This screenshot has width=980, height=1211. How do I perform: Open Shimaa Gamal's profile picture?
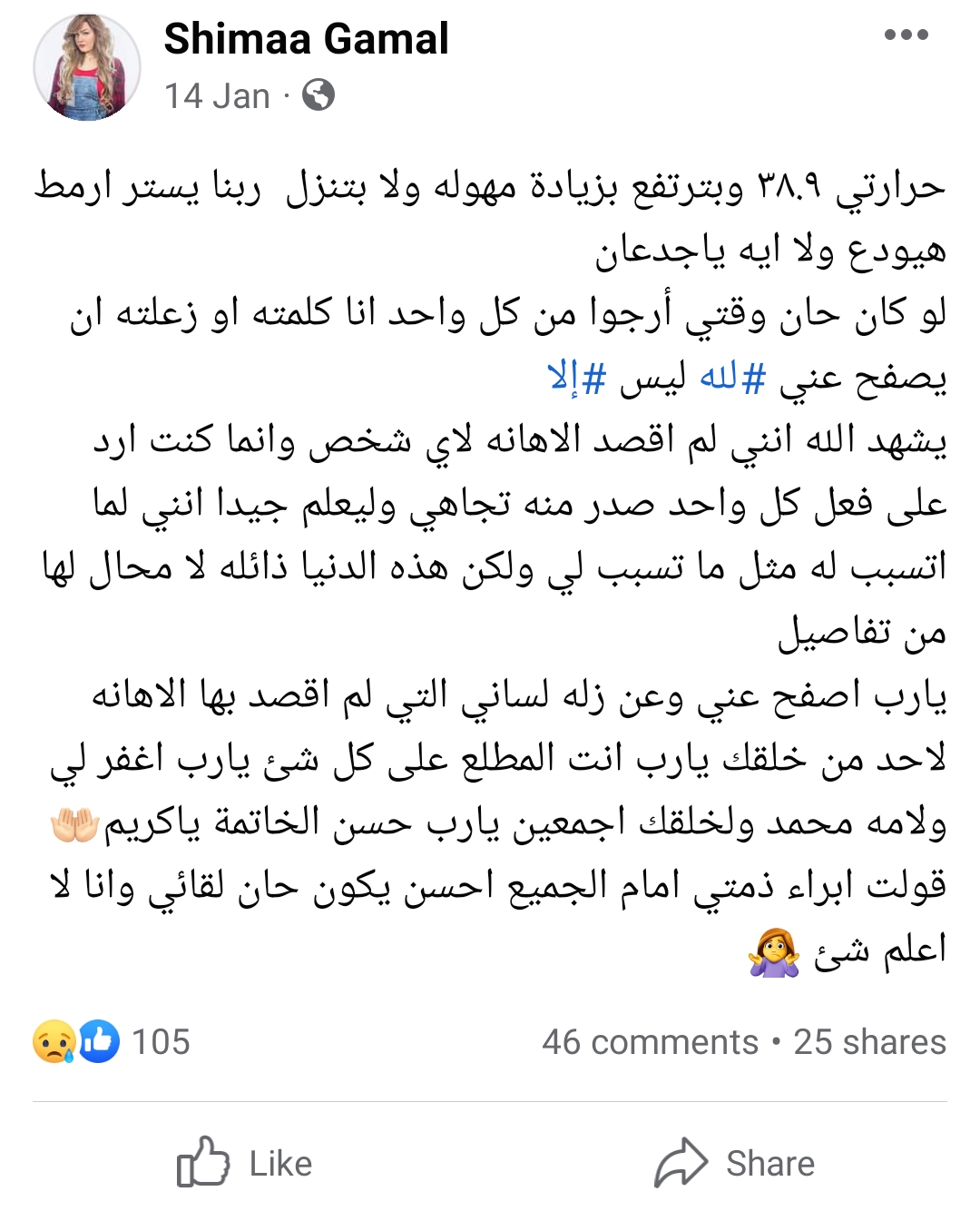[87, 67]
